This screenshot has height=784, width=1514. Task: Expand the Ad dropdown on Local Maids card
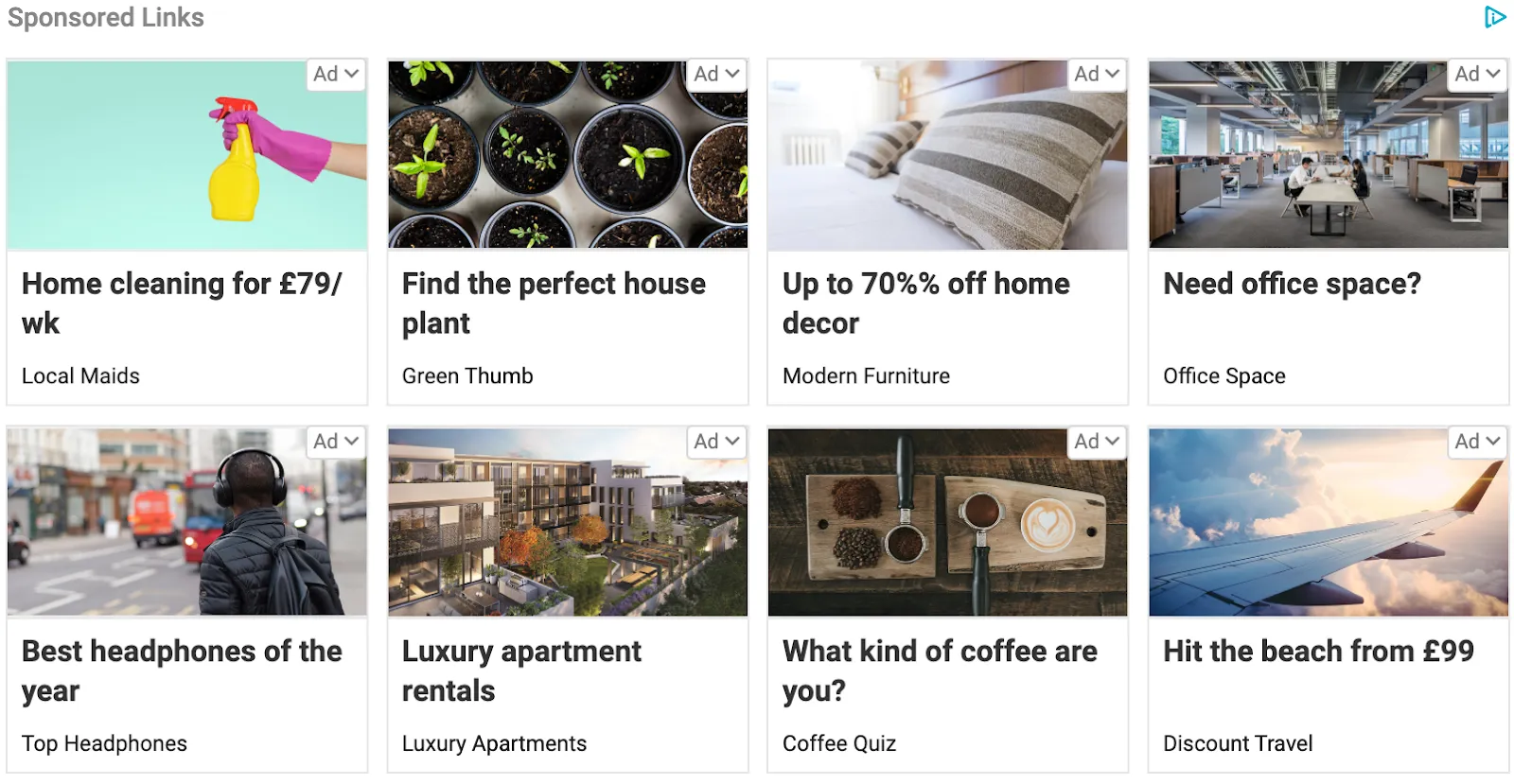click(x=336, y=74)
